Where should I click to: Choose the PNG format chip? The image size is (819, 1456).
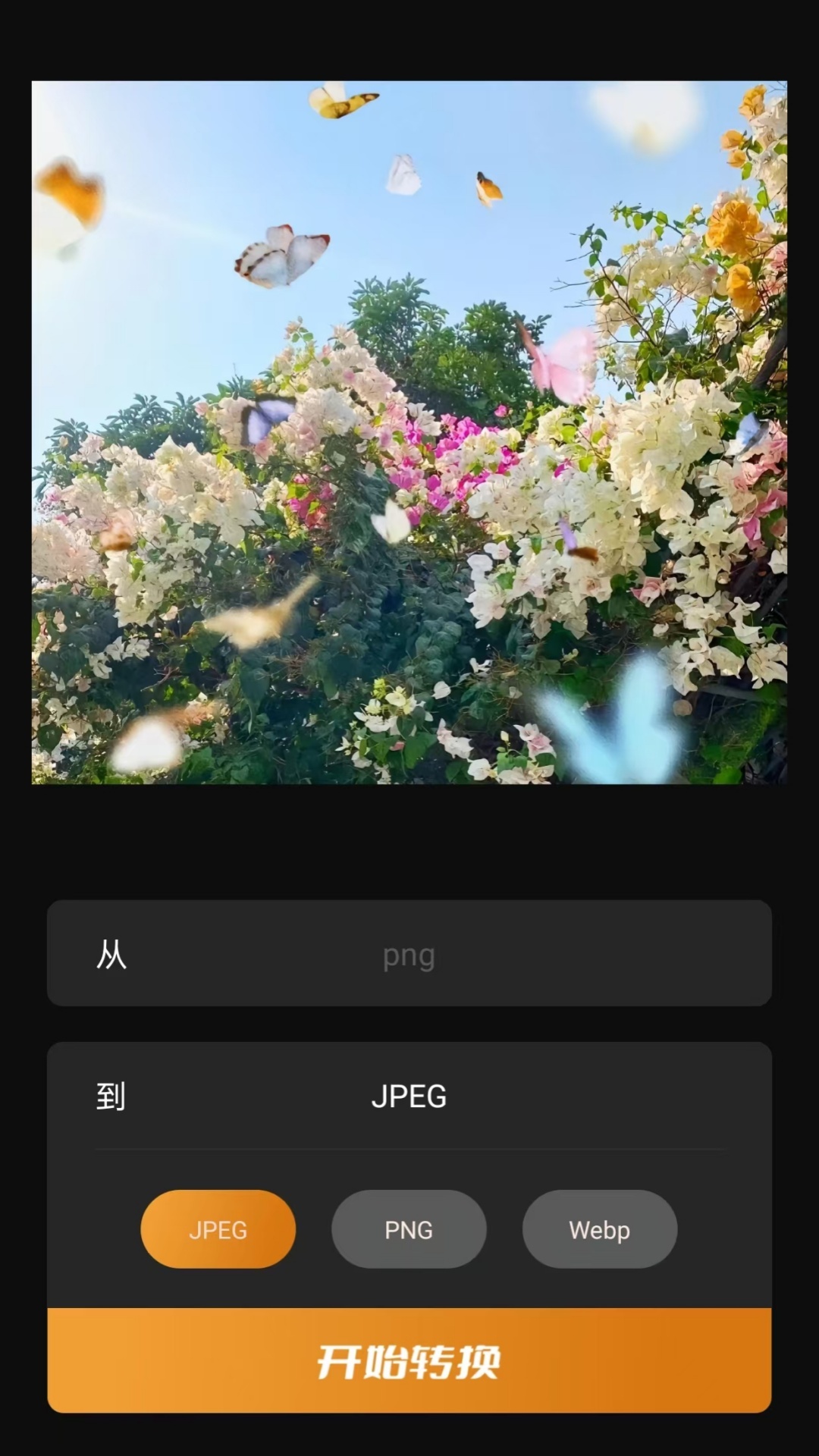coord(409,1229)
